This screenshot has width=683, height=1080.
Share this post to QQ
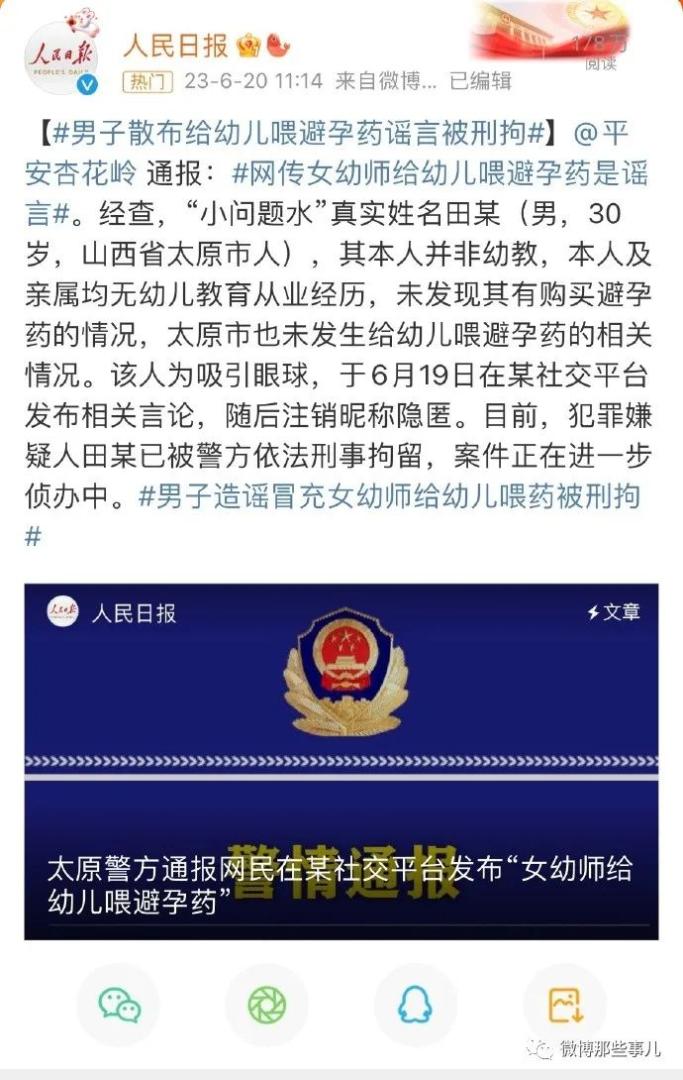(415, 1004)
